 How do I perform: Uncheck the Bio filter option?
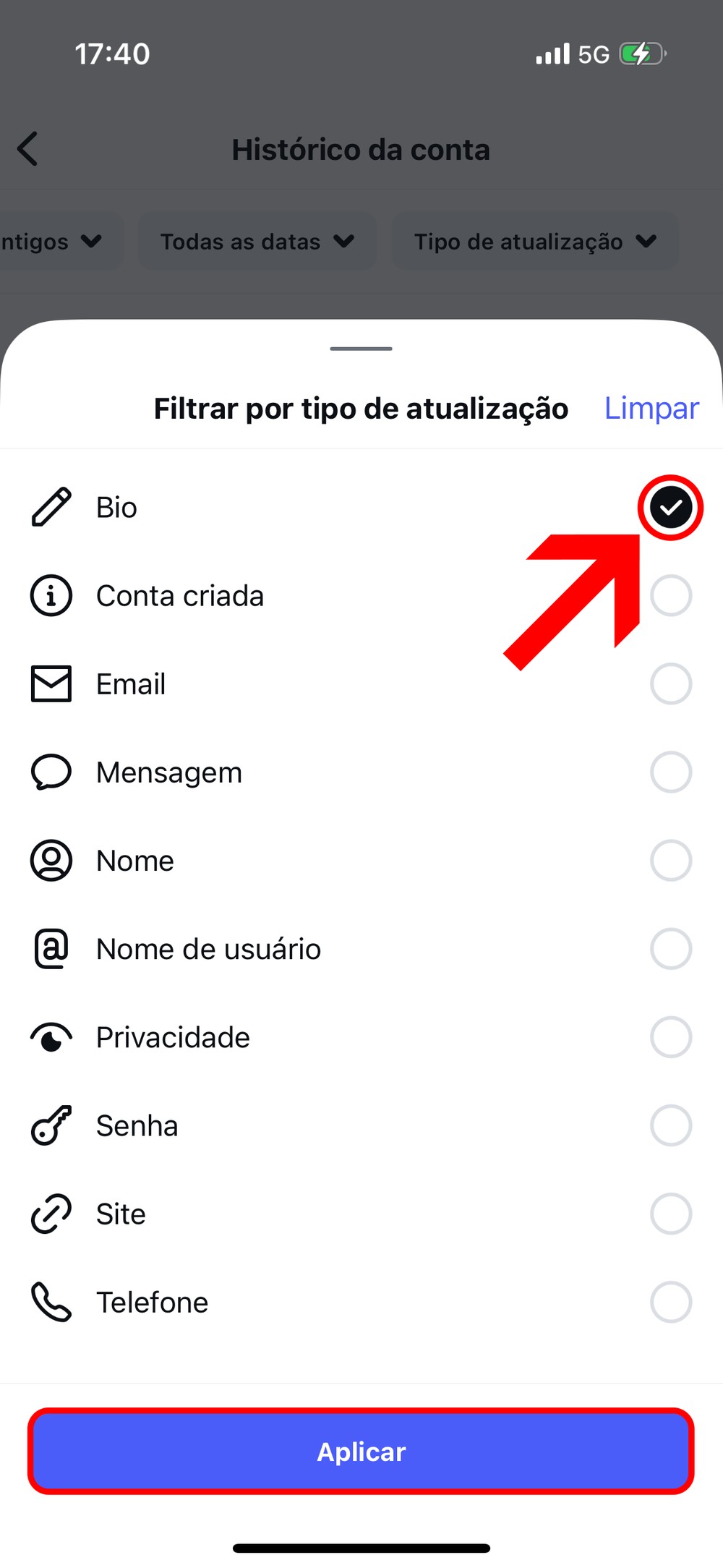click(x=670, y=508)
